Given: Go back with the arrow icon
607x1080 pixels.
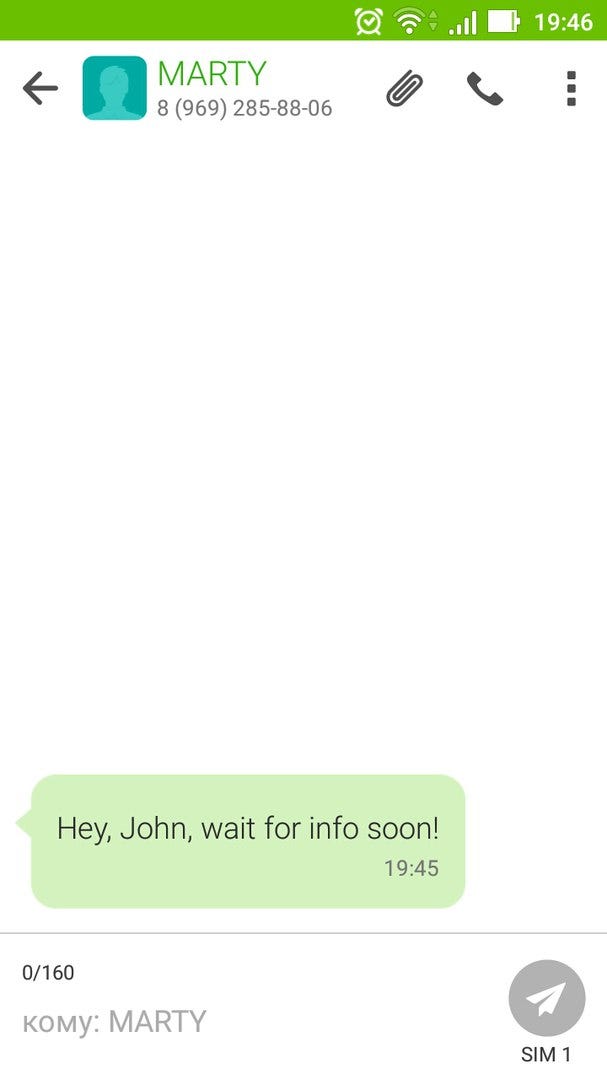Looking at the screenshot, I should [x=40, y=89].
